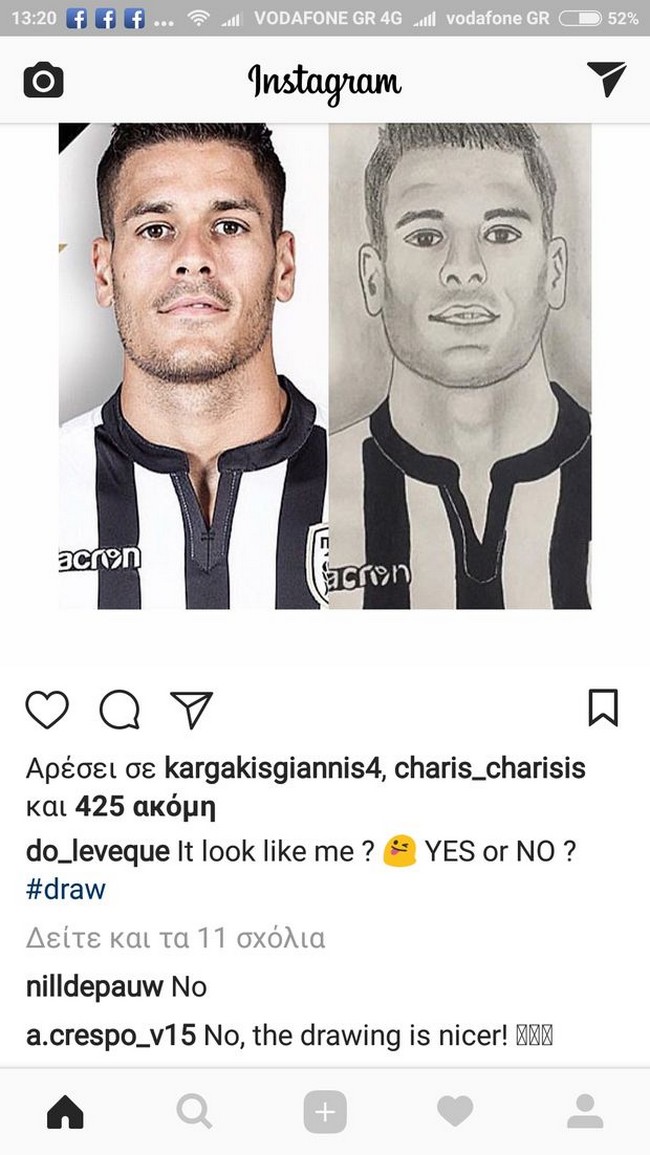Screen dimensions: 650x1155
Task: Open the camera from the top bar
Action: tap(43, 81)
